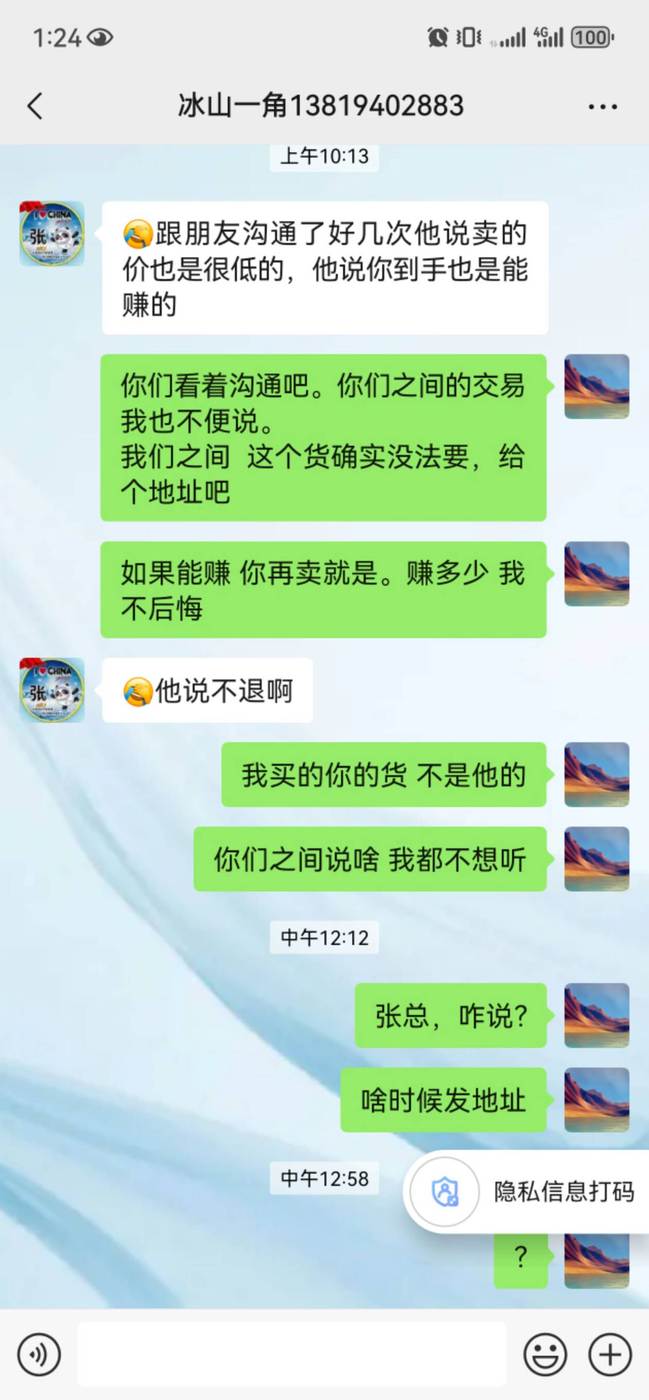This screenshot has width=649, height=1400.
Task: Go back to the chat list
Action: point(35,106)
